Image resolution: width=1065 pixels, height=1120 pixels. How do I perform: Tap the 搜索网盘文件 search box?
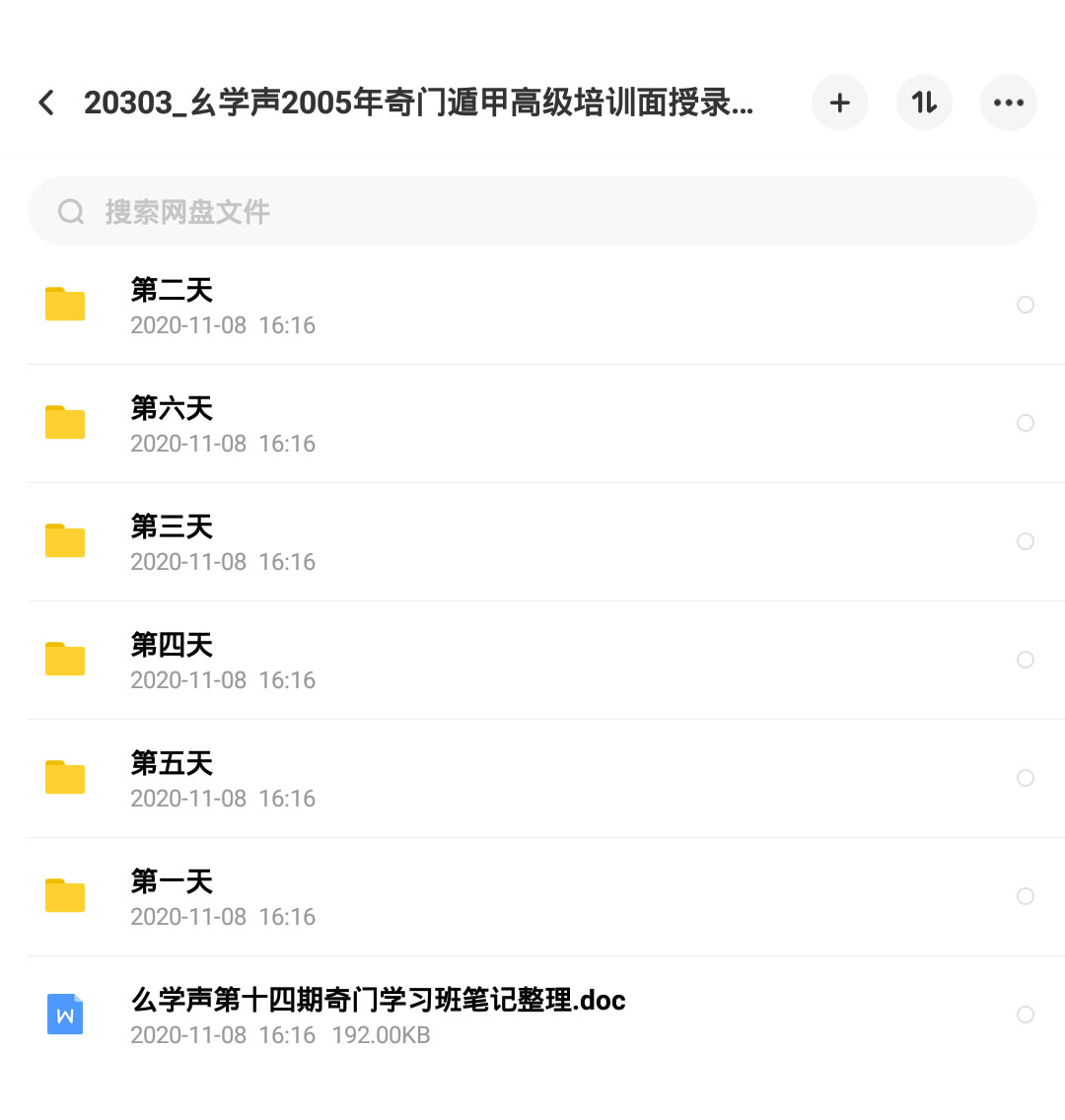(x=532, y=211)
